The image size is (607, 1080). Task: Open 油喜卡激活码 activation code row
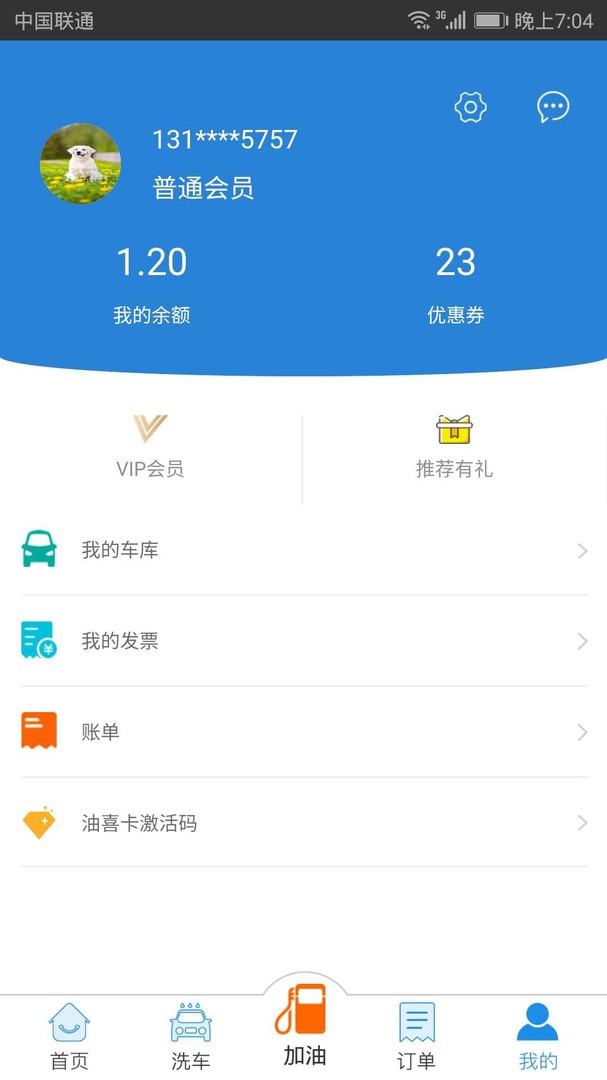pyautogui.click(x=303, y=823)
